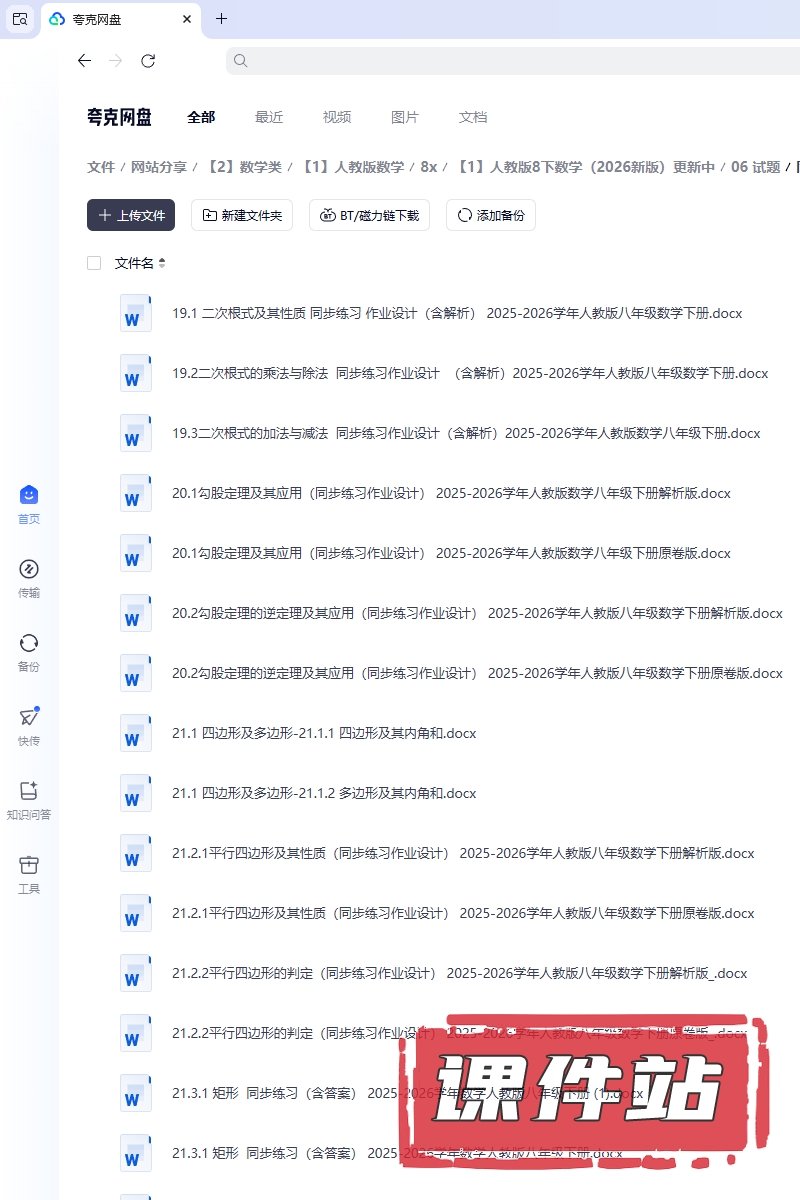800x1200 pixels.
Task: Open 19.1 二次根式及其性质 docx file
Action: [456, 313]
